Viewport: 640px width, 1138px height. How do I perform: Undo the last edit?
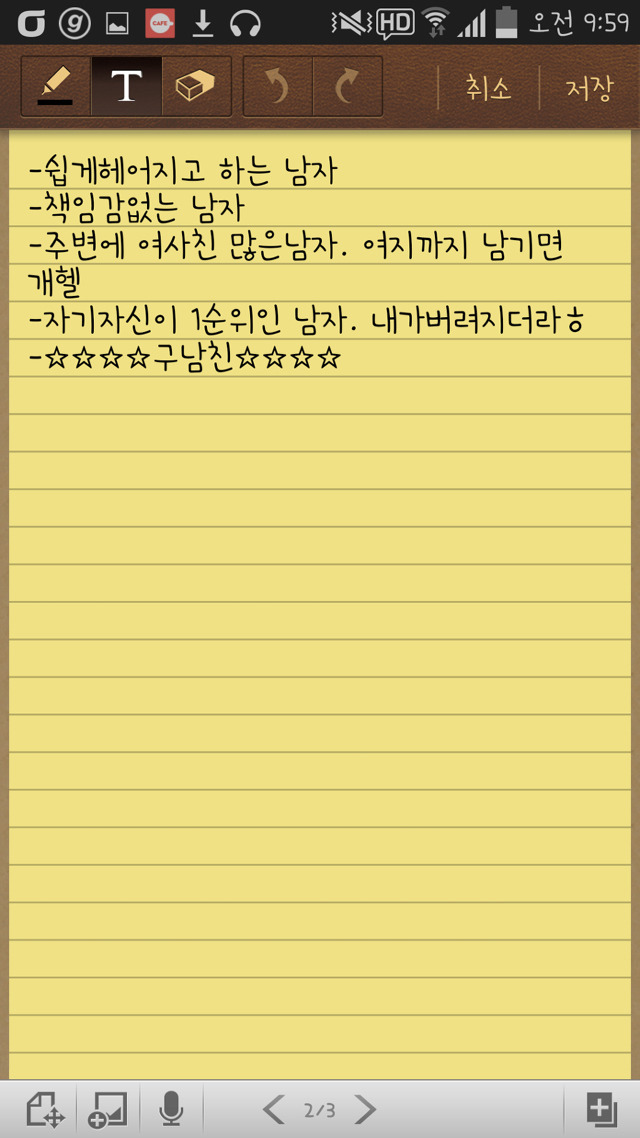click(278, 88)
